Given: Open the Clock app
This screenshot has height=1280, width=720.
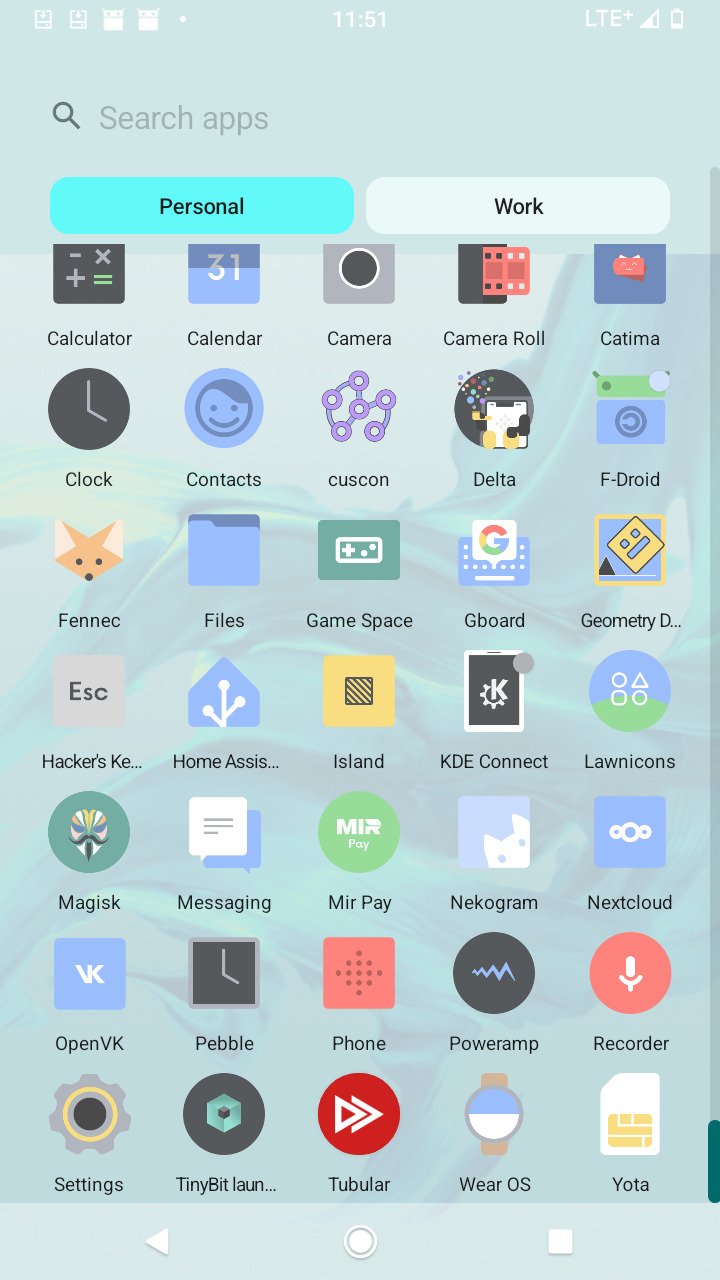Looking at the screenshot, I should (89, 410).
